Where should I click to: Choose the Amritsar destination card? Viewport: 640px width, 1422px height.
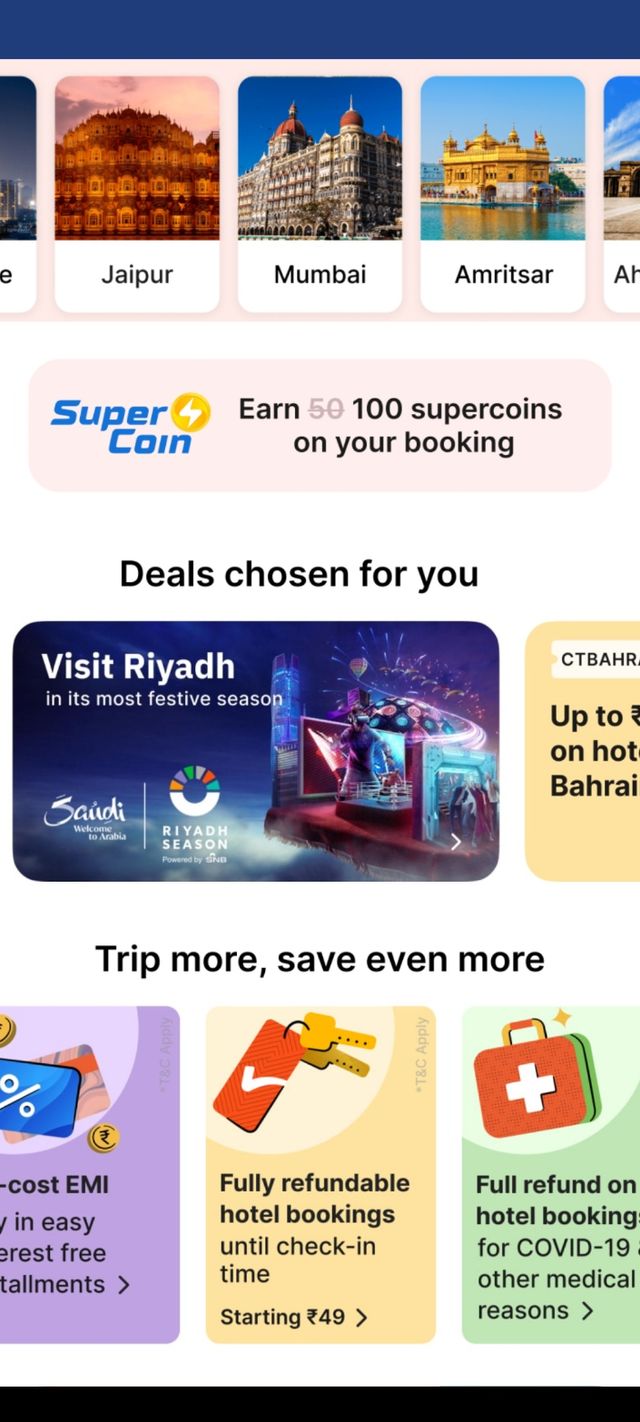click(x=503, y=195)
